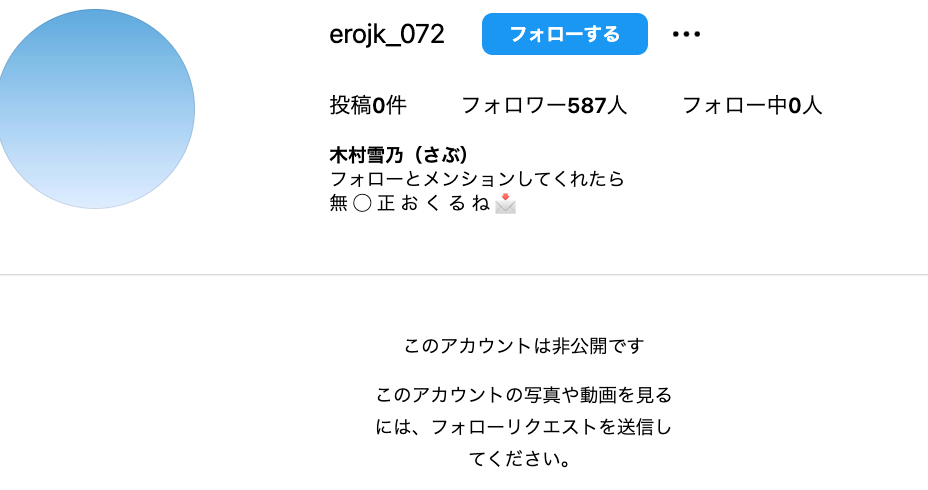Open the profile picture
Viewport: 928px width, 490px height.
click(96, 109)
